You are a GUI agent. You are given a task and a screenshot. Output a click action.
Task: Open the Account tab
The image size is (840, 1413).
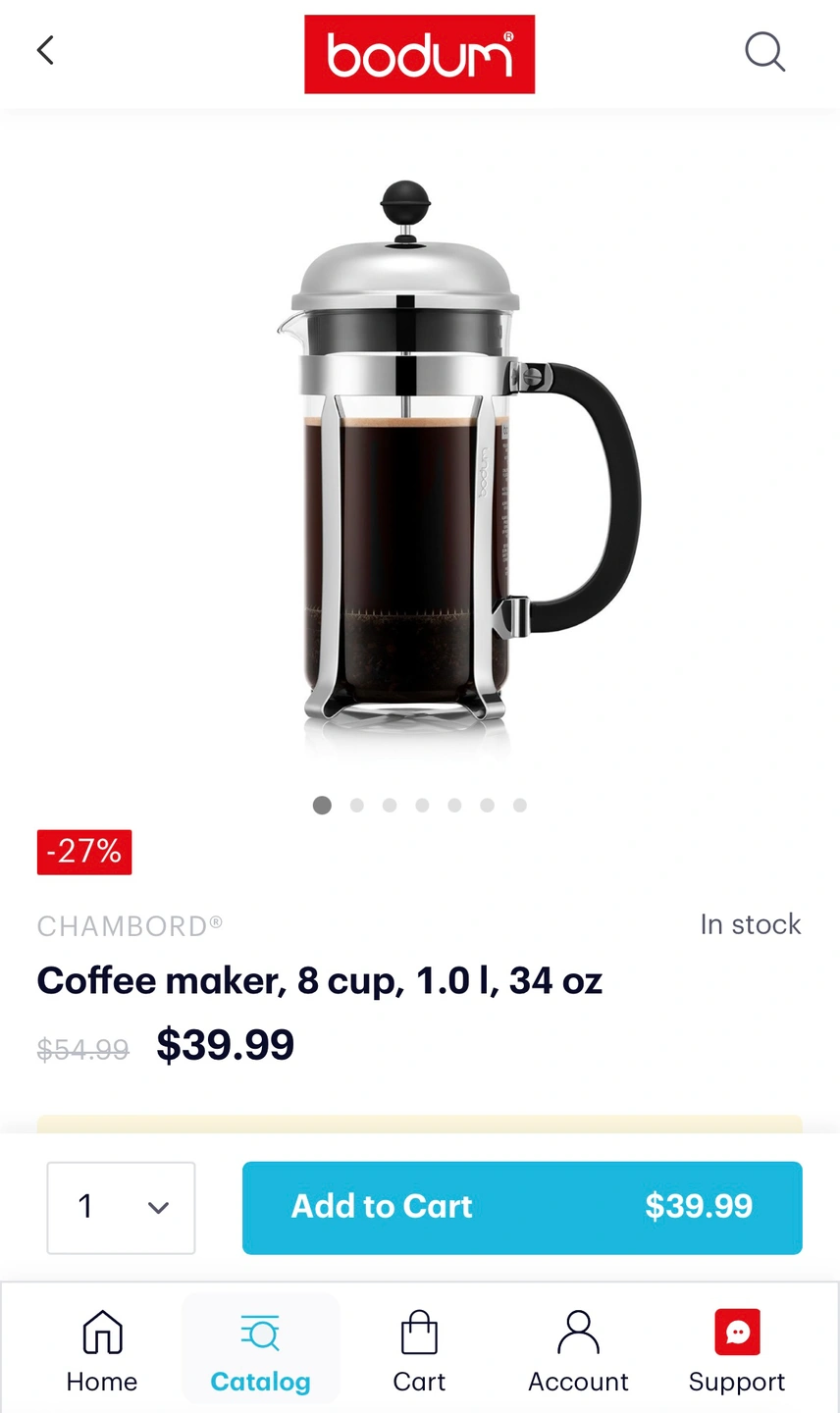578,1352
